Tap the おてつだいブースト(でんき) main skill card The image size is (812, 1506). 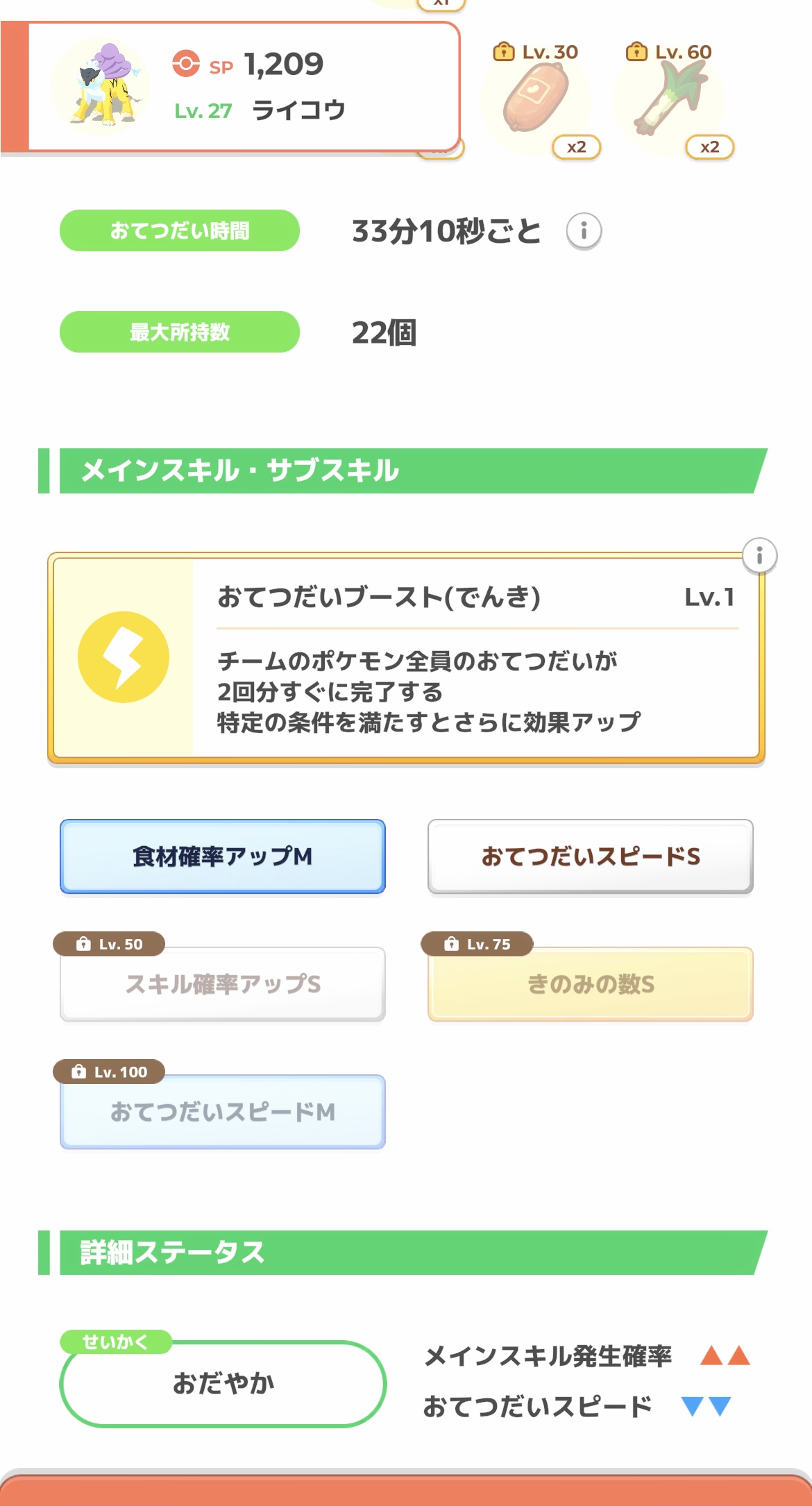pyautogui.click(x=406, y=659)
